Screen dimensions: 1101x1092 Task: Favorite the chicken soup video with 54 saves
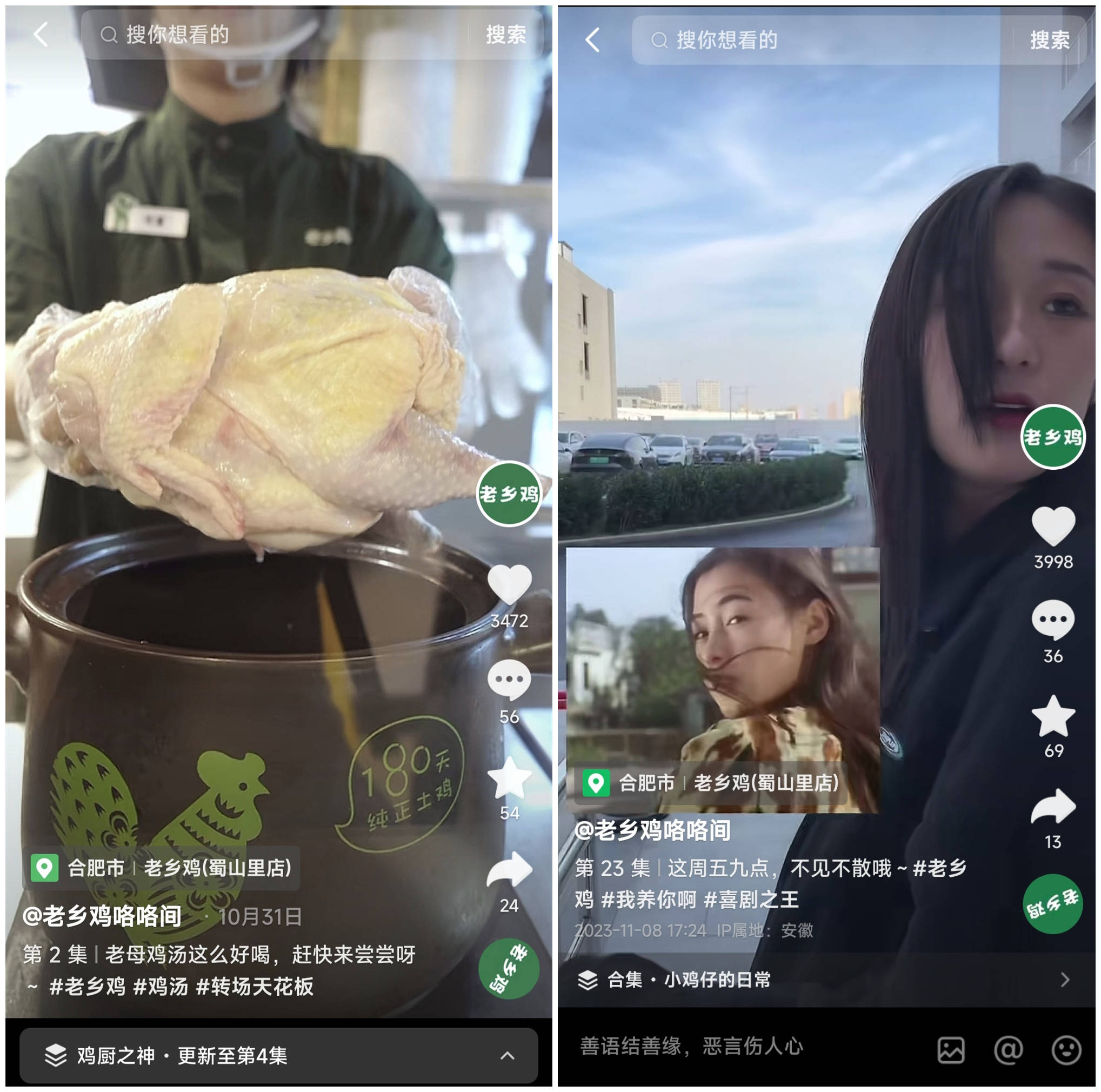click(509, 778)
